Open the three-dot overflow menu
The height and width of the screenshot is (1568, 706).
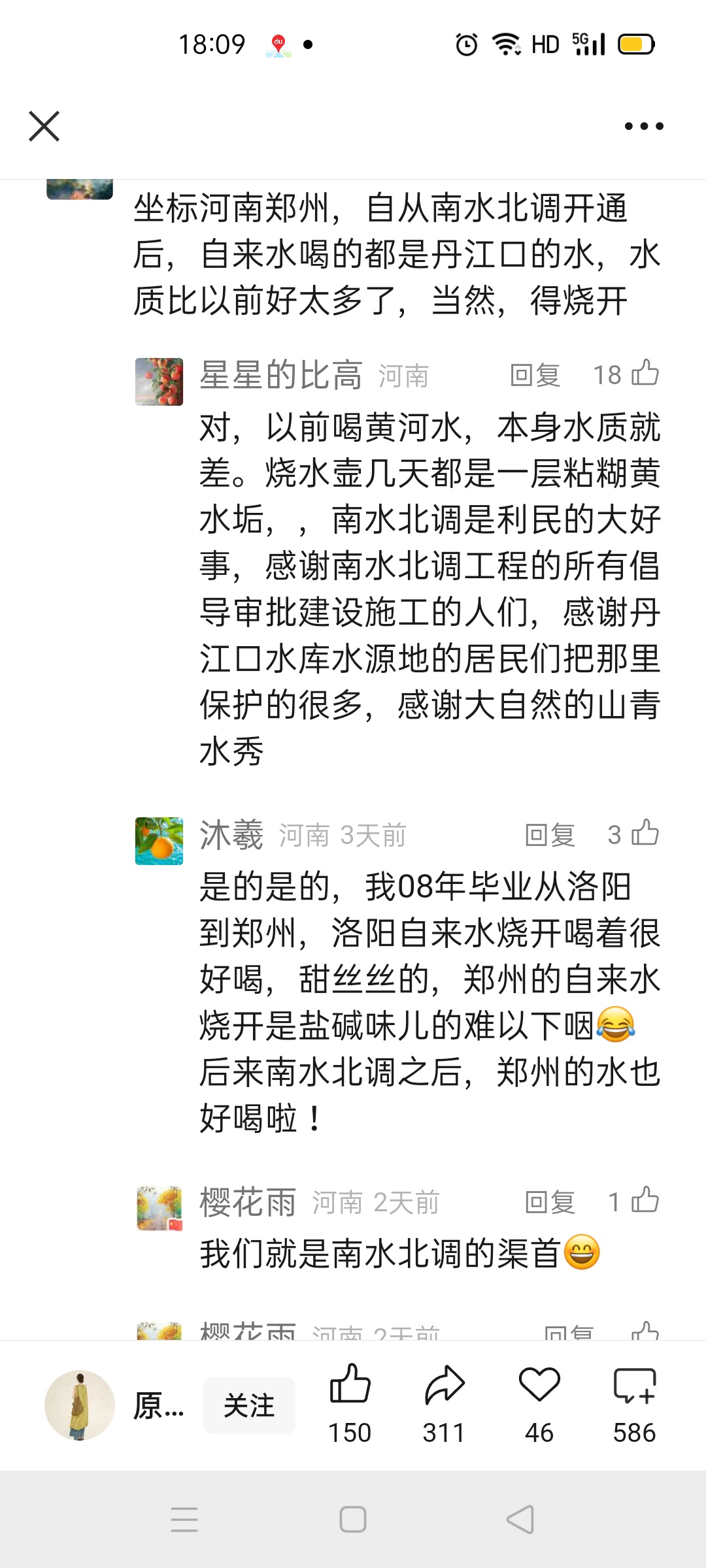click(643, 126)
